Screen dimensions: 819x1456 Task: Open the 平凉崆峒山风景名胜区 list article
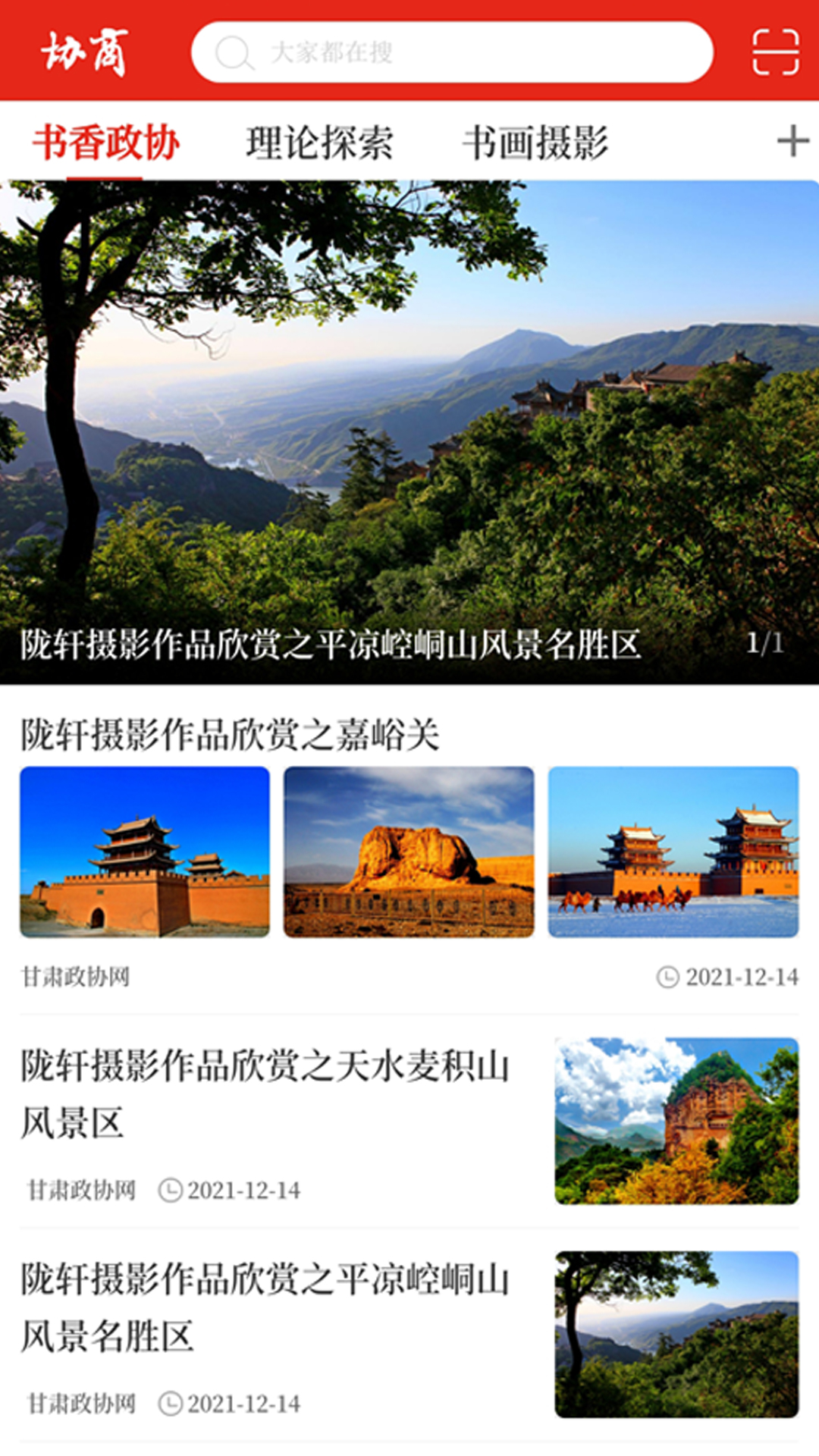coord(265,1307)
